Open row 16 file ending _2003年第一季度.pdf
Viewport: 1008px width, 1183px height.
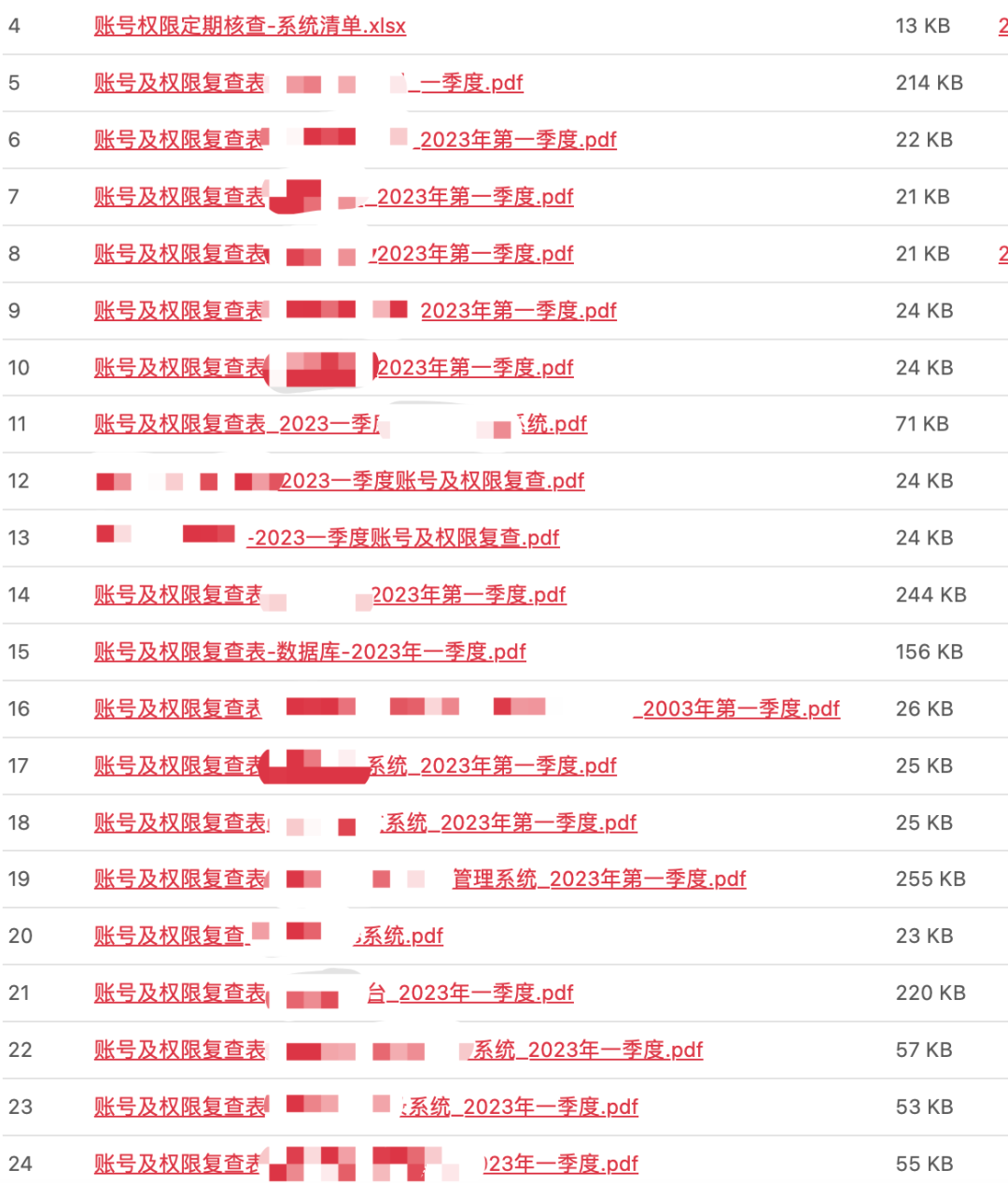(467, 709)
